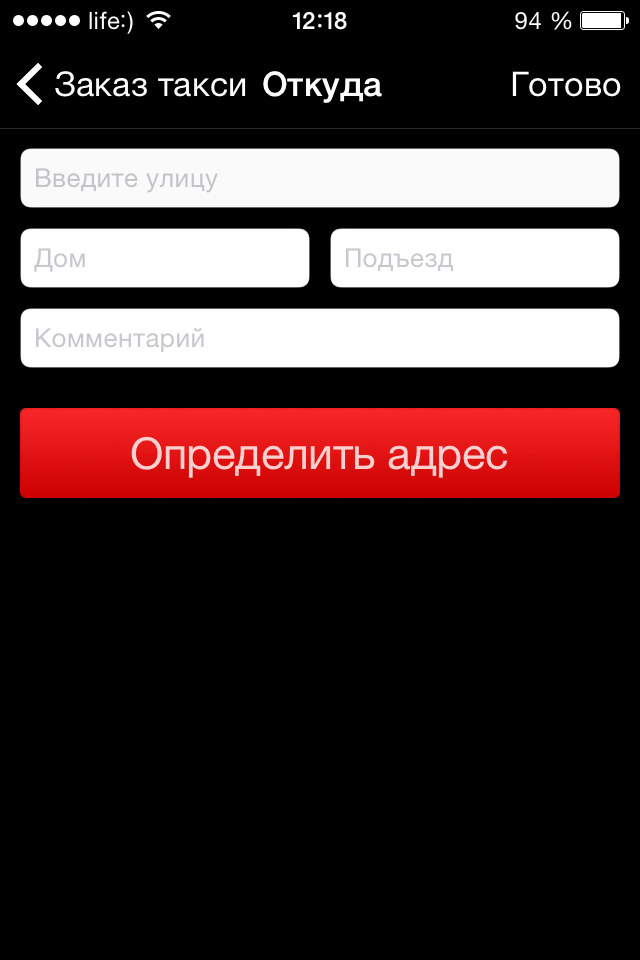640x960 pixels.
Task: Tap the red Определить адрес button
Action: pyautogui.click(x=320, y=453)
